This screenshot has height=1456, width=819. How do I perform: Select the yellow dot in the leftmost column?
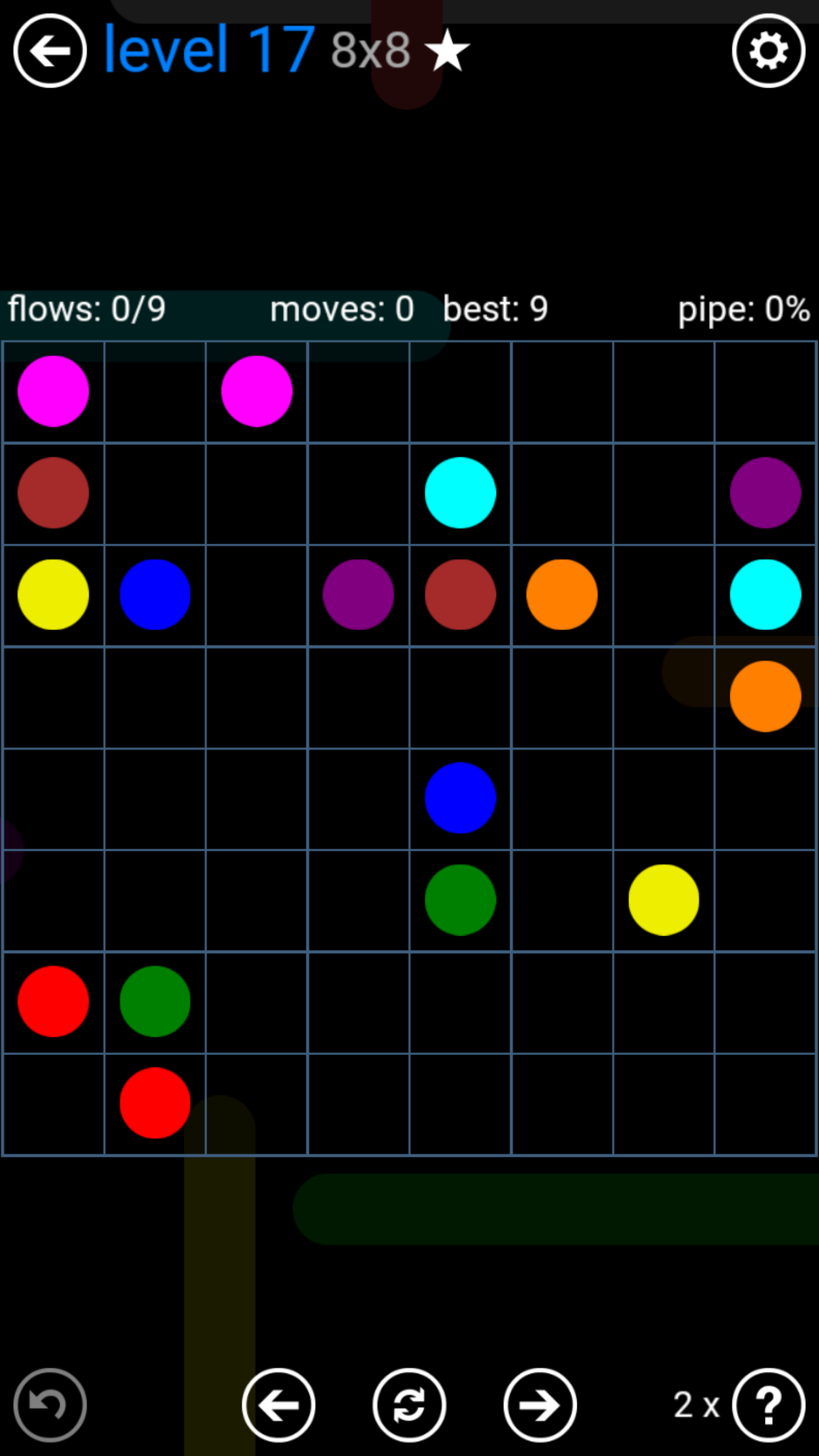[x=53, y=594]
